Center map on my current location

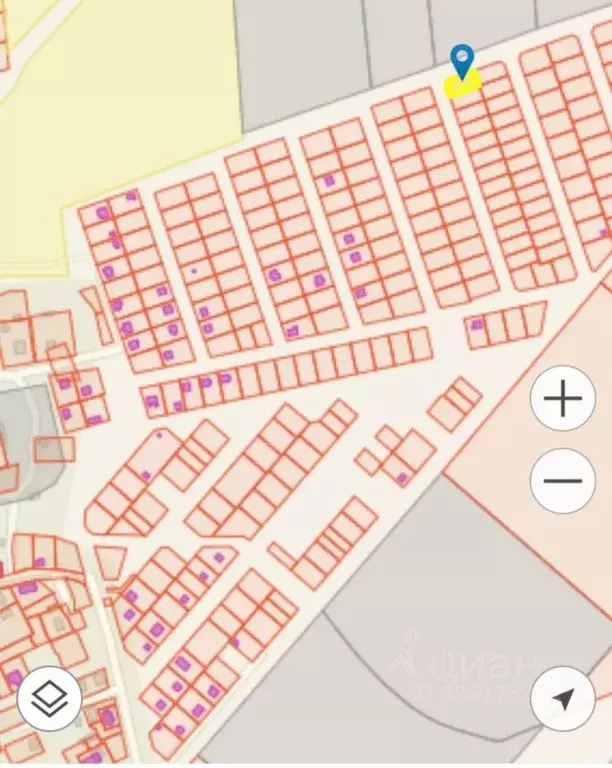pyautogui.click(x=562, y=698)
